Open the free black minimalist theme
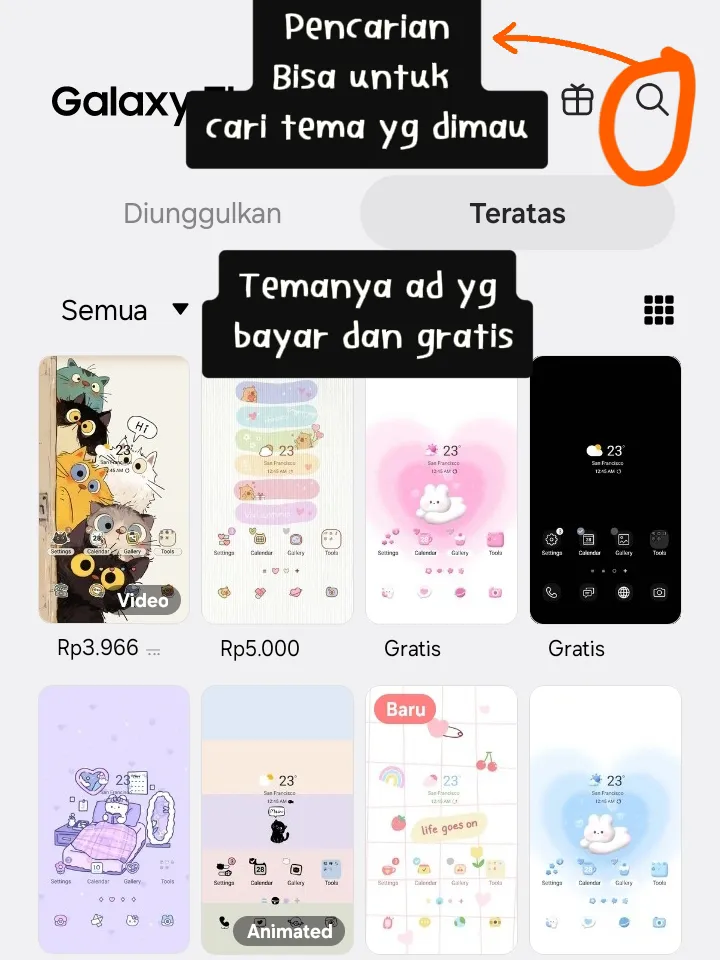Viewport: 720px width, 960px height. [605, 490]
